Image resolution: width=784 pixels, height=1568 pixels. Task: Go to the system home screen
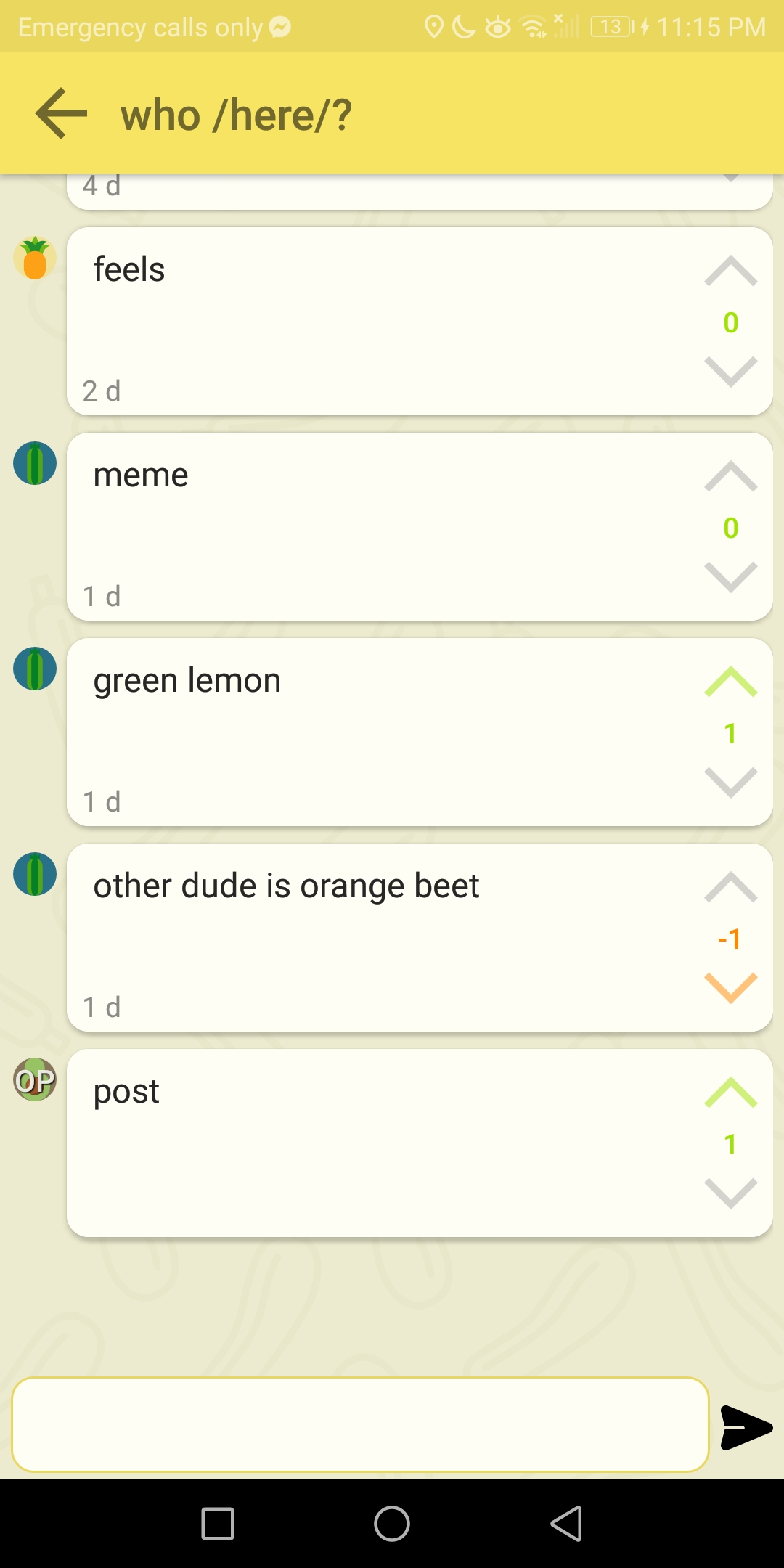[x=392, y=1523]
